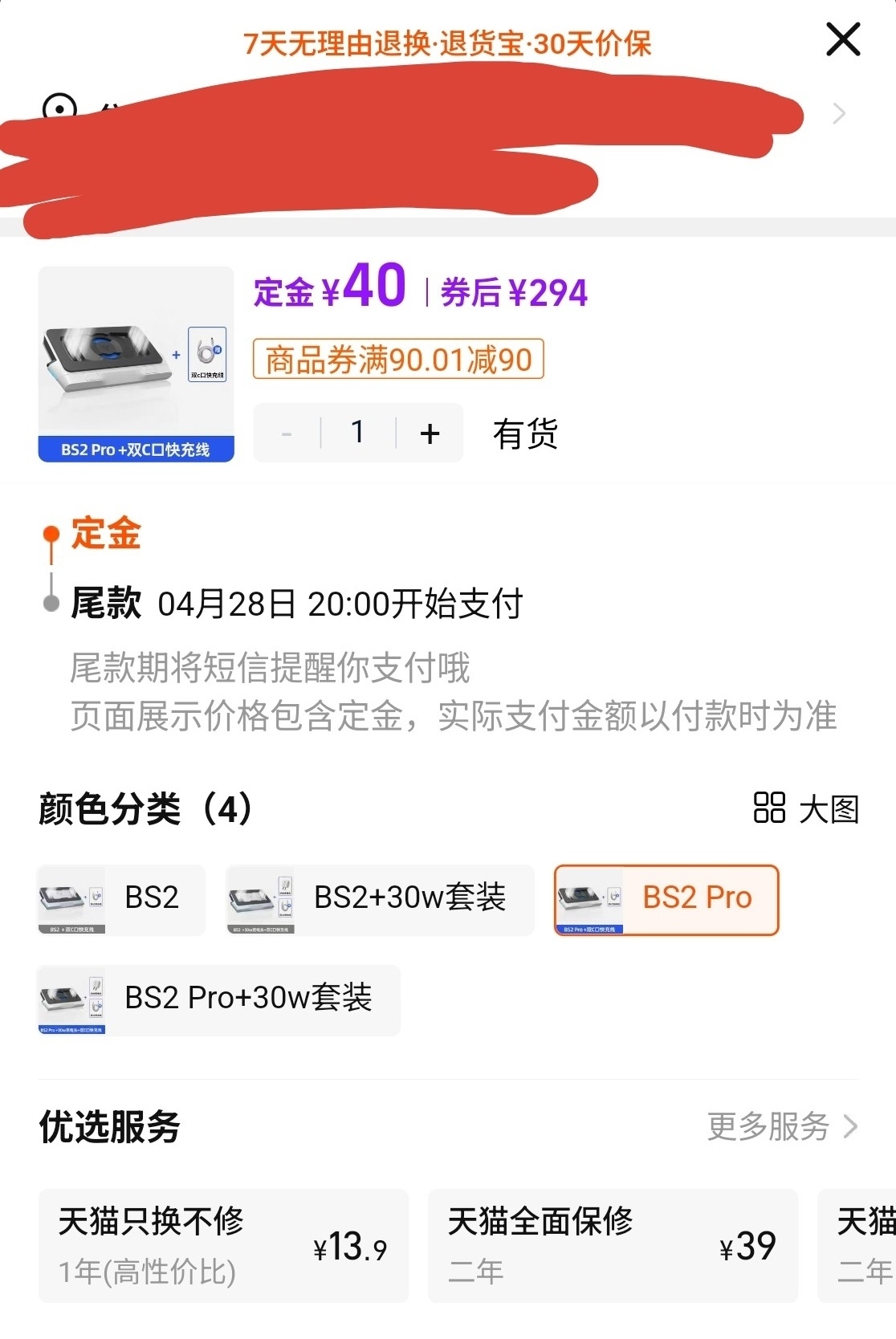Image resolution: width=896 pixels, height=1339 pixels.
Task: Open 更多服务 for more services
Action: (782, 1126)
